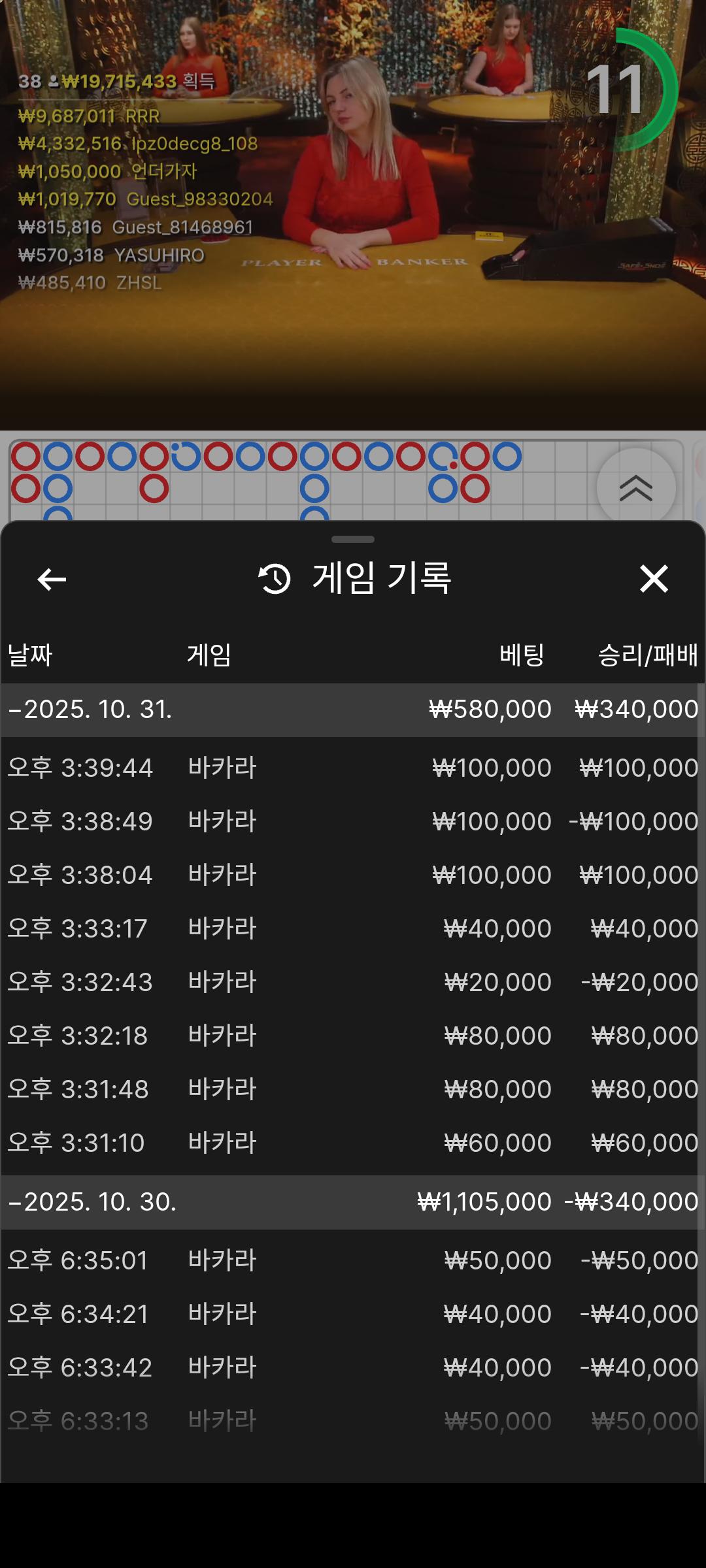
Task: Close the 게임 기록 panel
Action: pyautogui.click(x=653, y=579)
